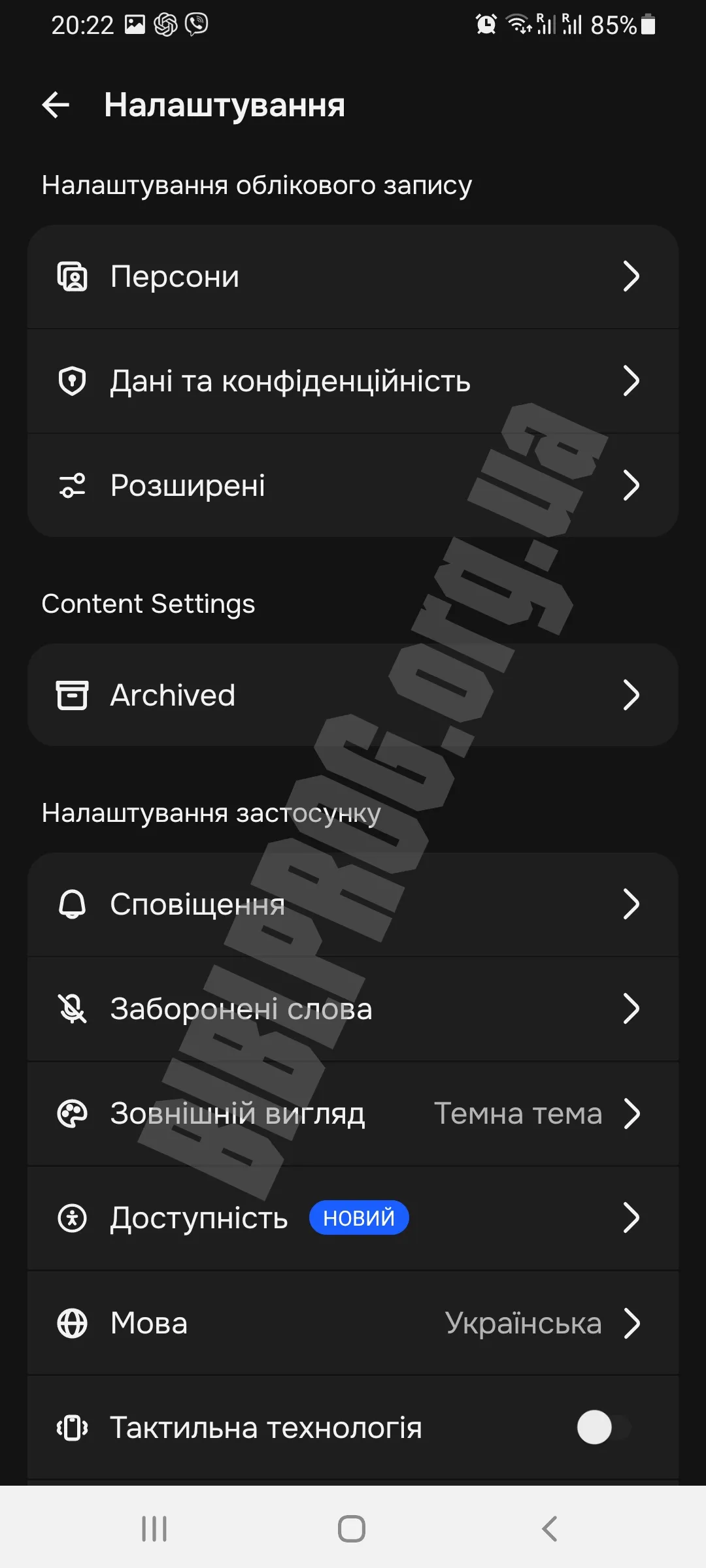The image size is (706, 1568).
Task: Open Сповіщення settings
Action: coord(353,904)
